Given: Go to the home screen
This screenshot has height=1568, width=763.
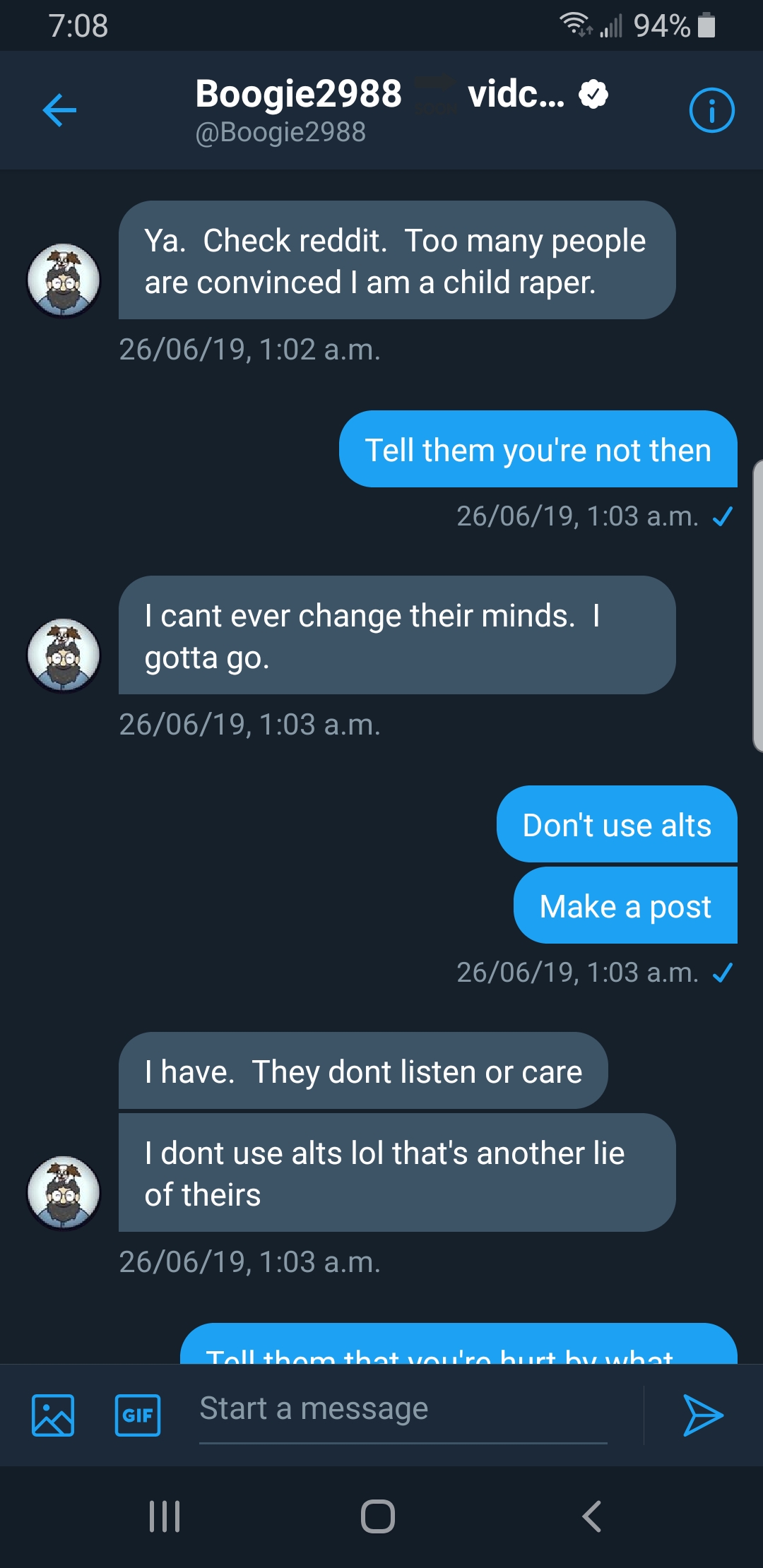Looking at the screenshot, I should point(378,1516).
